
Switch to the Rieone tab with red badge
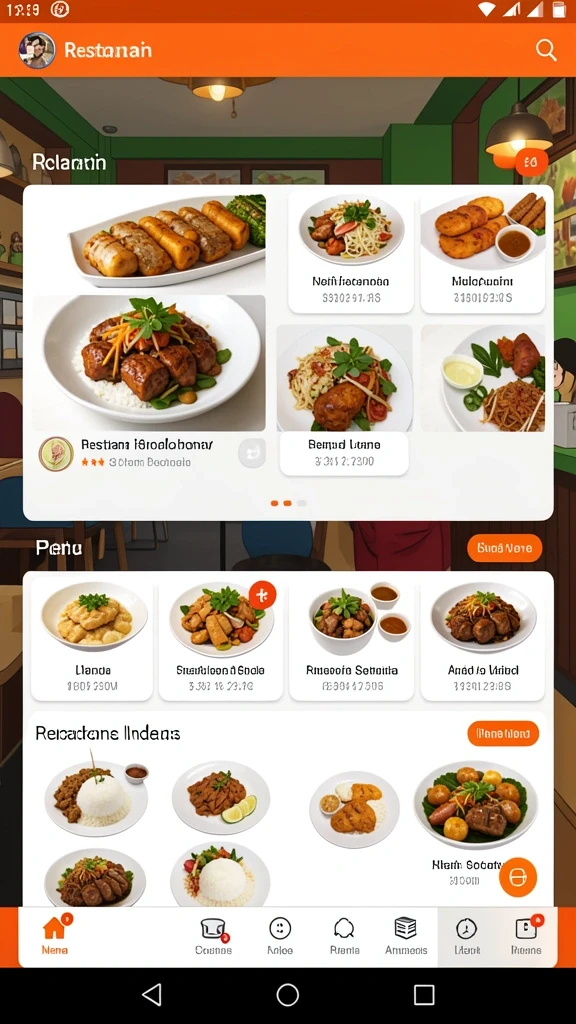pyautogui.click(x=526, y=936)
